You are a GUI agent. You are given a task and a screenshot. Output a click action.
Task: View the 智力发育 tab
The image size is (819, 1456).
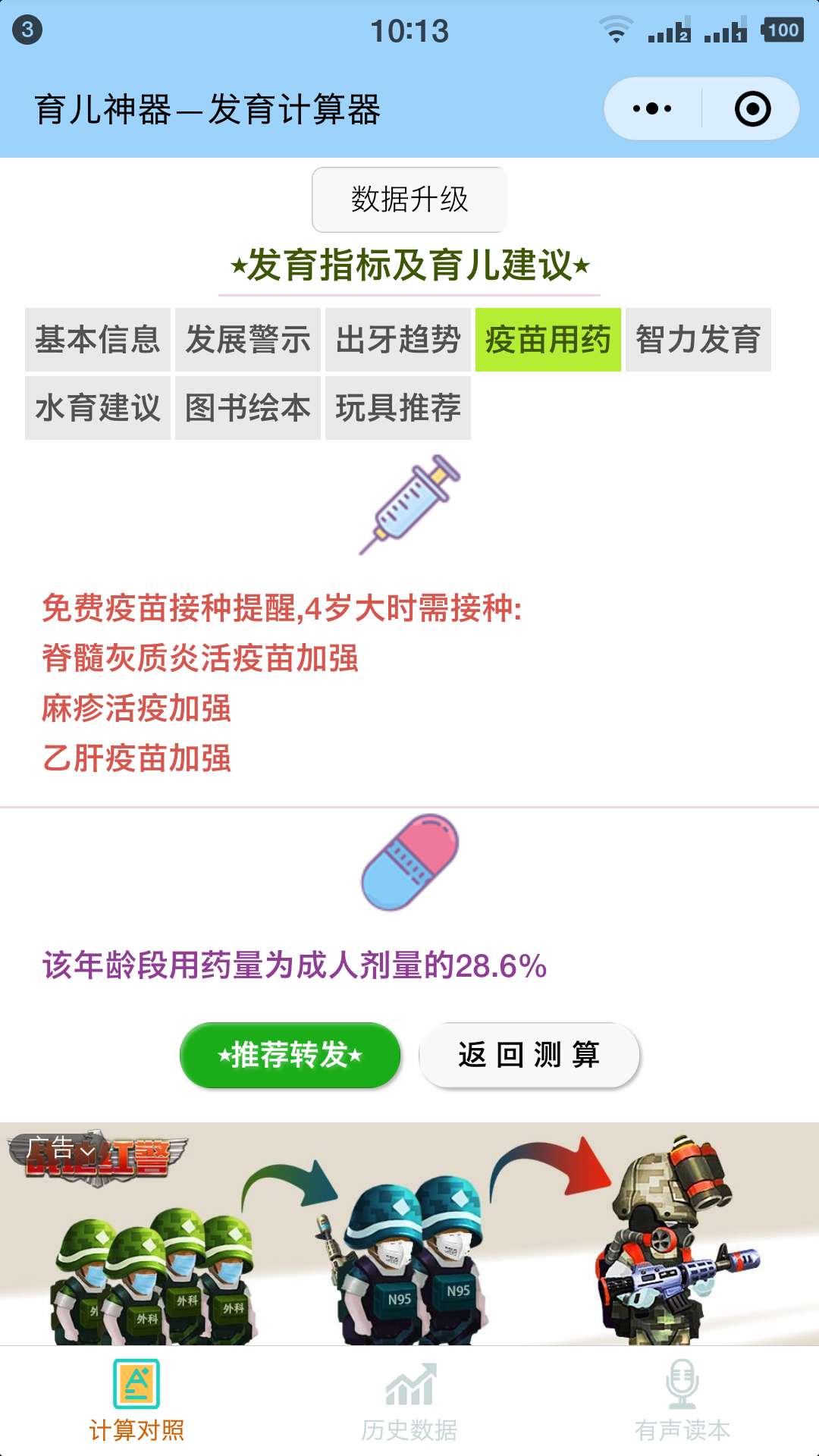click(698, 340)
